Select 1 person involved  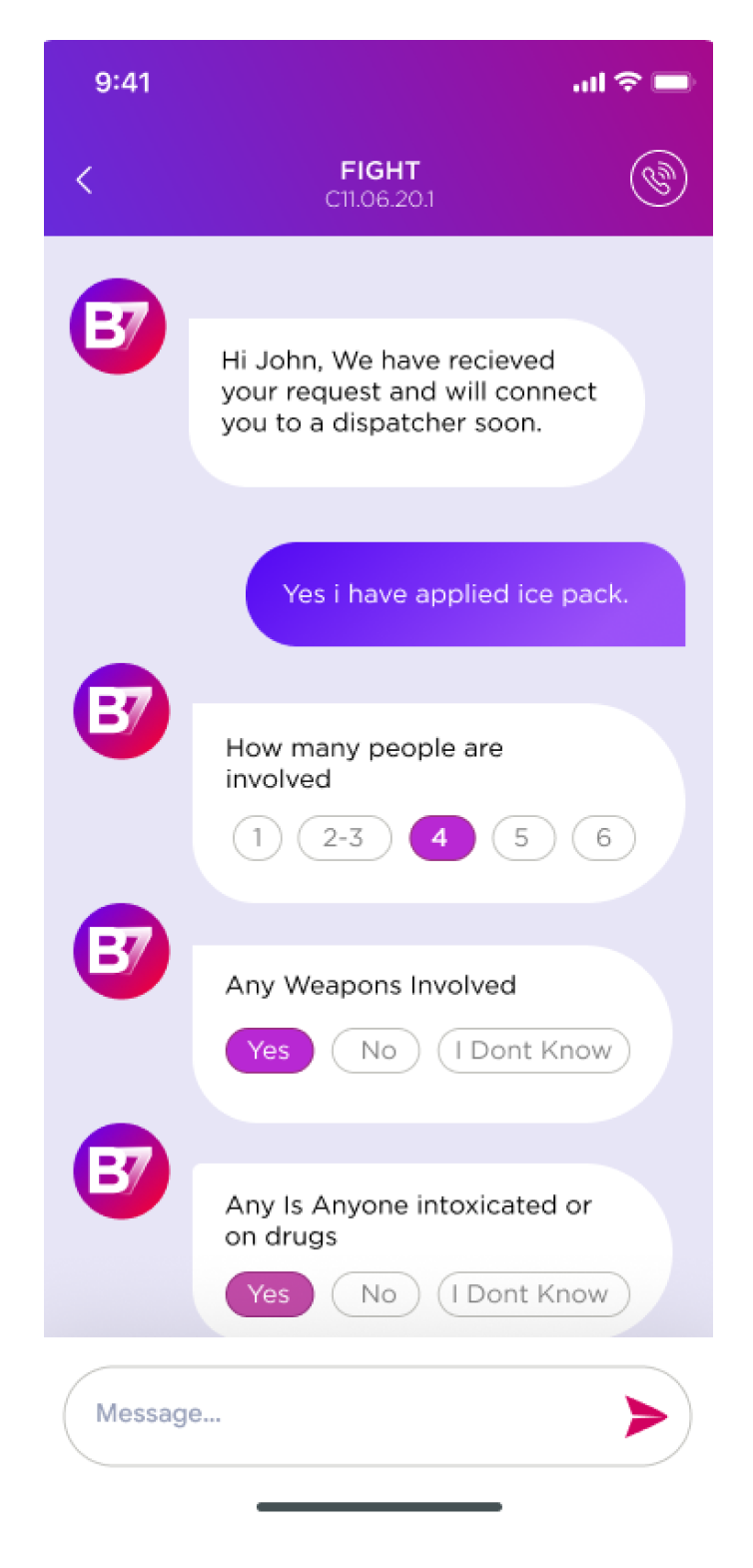click(x=258, y=838)
